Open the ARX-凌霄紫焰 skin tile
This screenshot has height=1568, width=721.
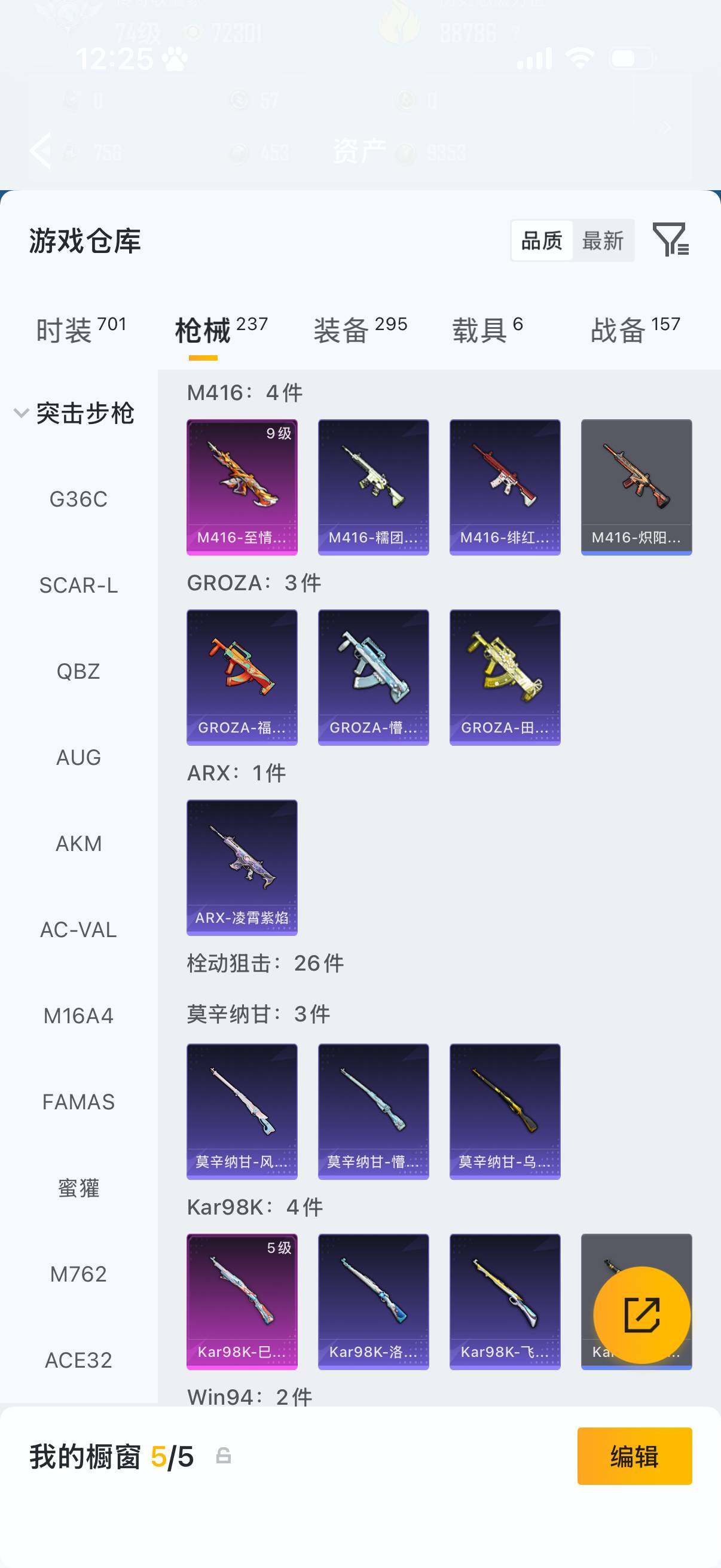click(x=242, y=867)
